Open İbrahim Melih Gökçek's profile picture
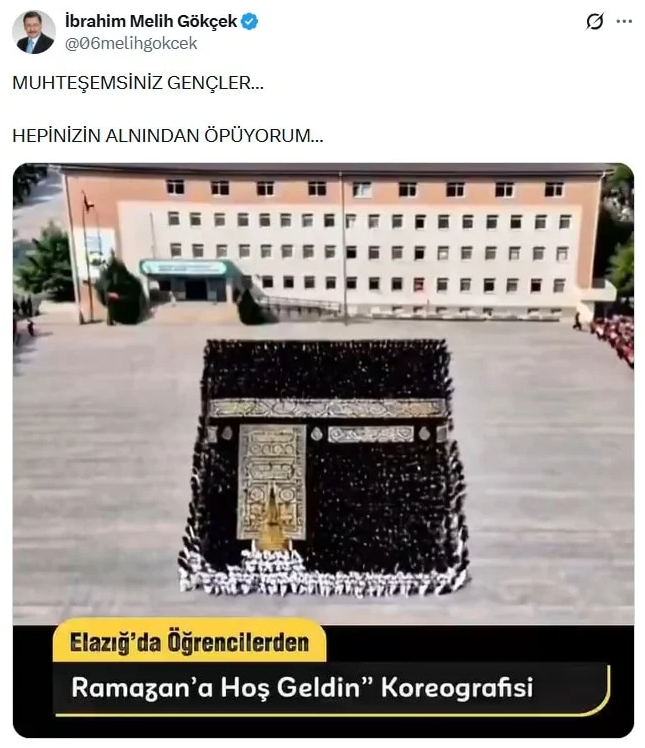 tap(33, 32)
